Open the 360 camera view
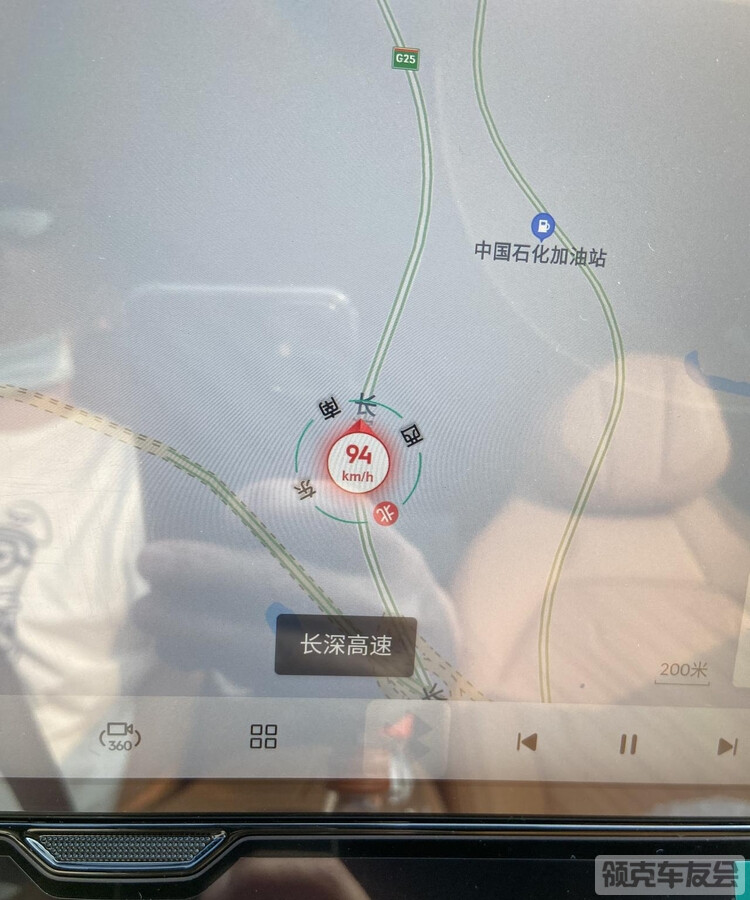Screen dimensions: 750x900 (120, 738)
